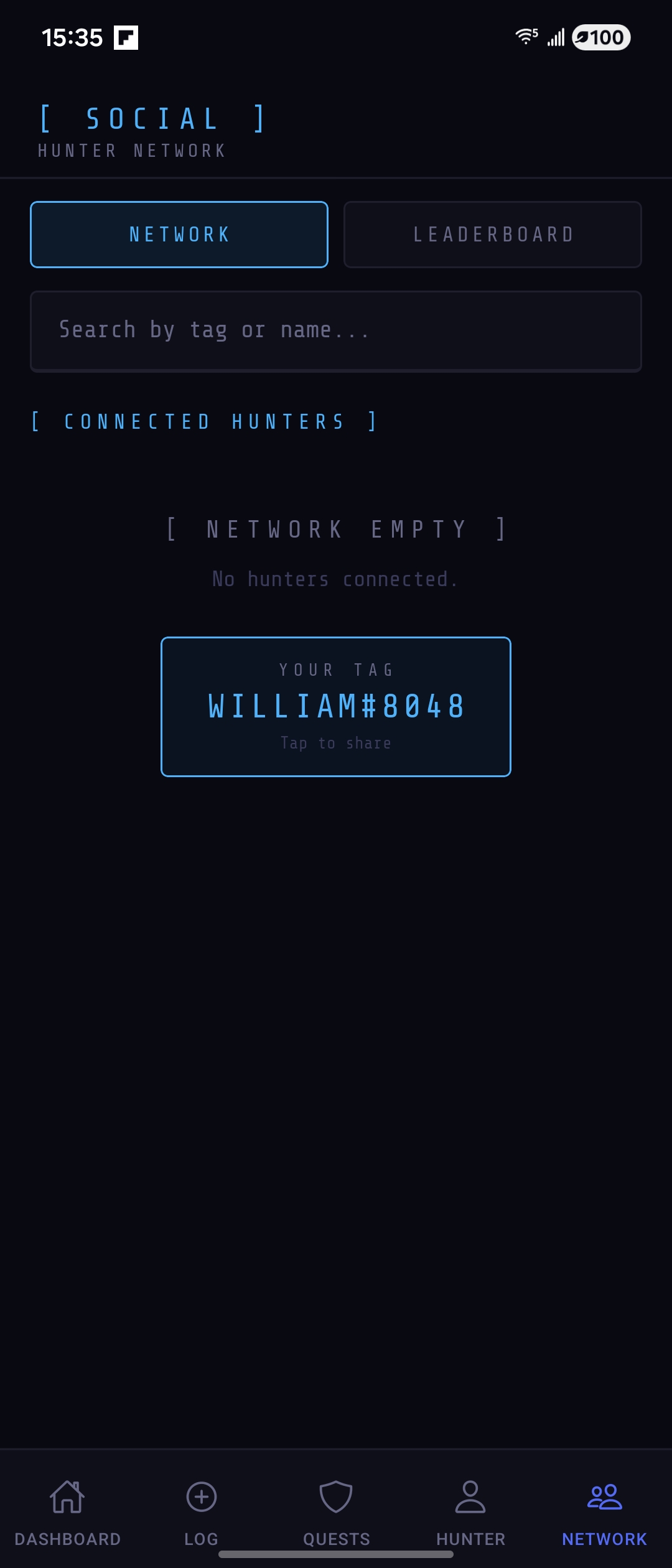Viewport: 672px width, 1568px height.
Task: Select the Network tab
Action: (x=179, y=235)
